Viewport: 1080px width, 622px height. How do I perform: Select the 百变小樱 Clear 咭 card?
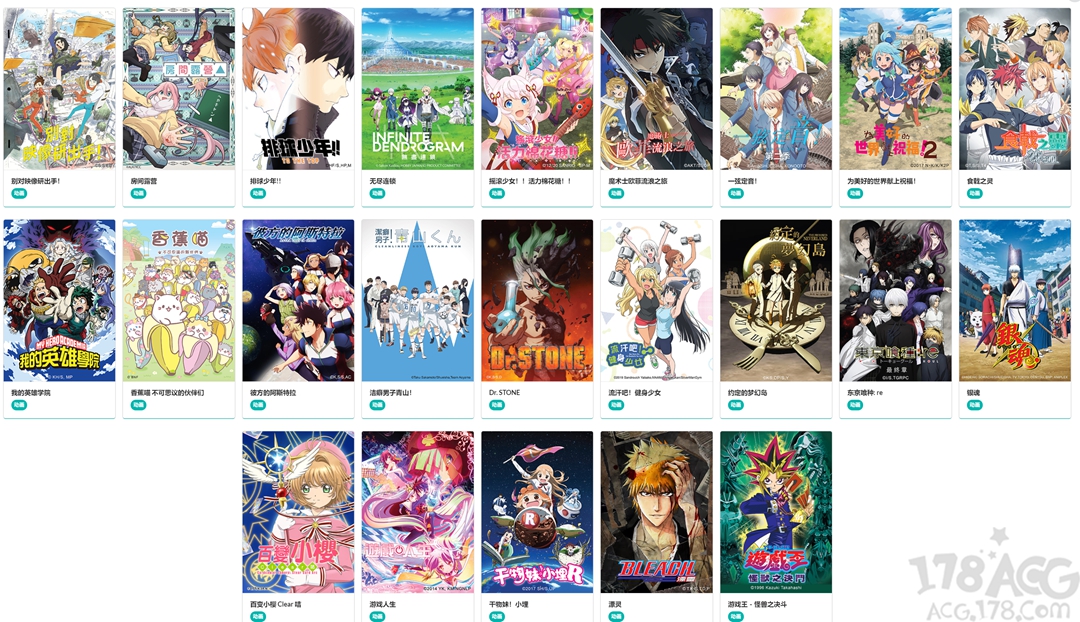click(298, 512)
